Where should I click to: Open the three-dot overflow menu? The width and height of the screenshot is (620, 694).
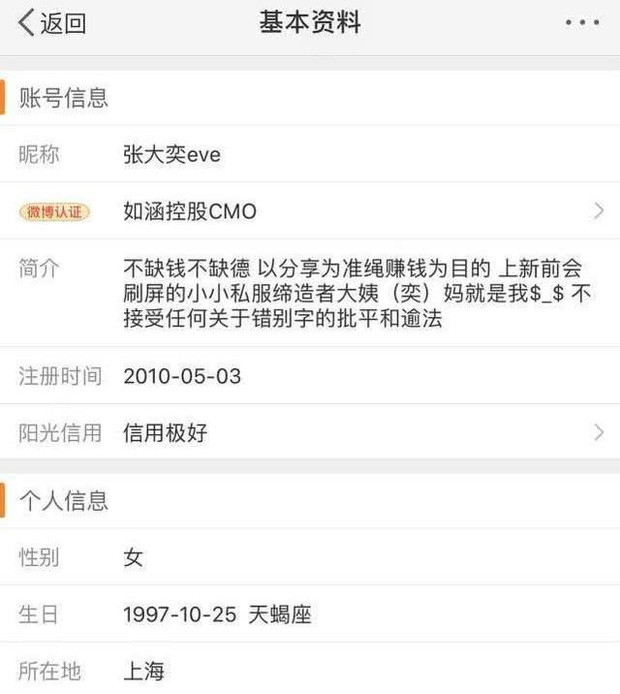tap(582, 23)
